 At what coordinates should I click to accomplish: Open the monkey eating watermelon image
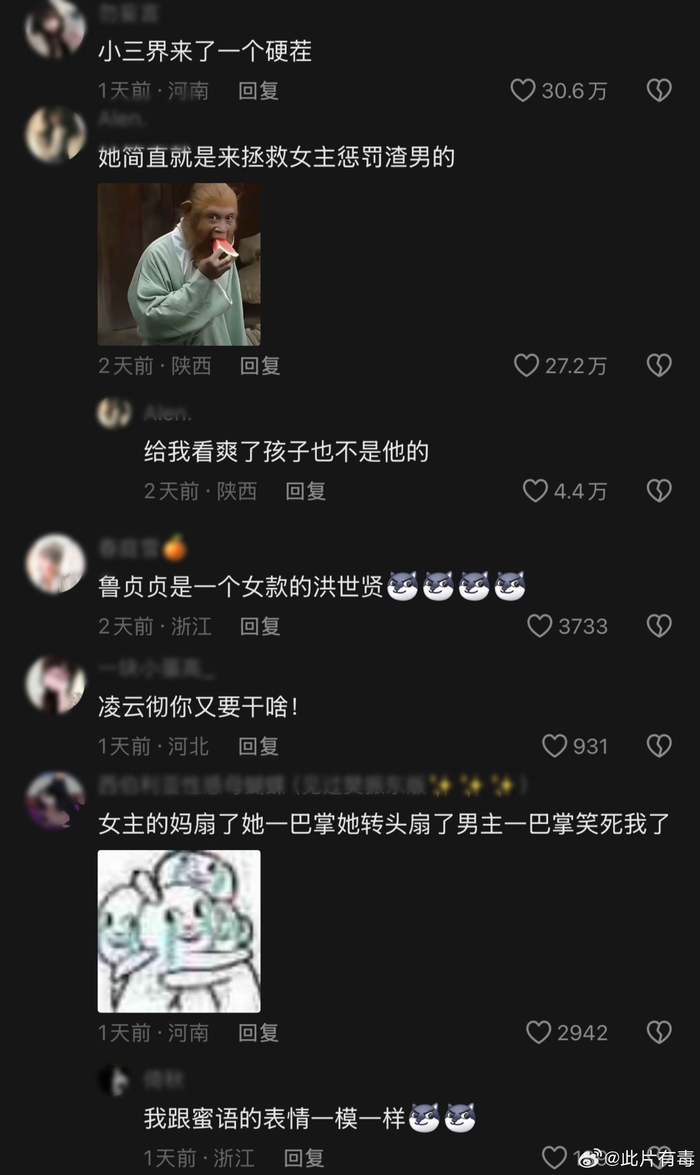click(x=179, y=264)
